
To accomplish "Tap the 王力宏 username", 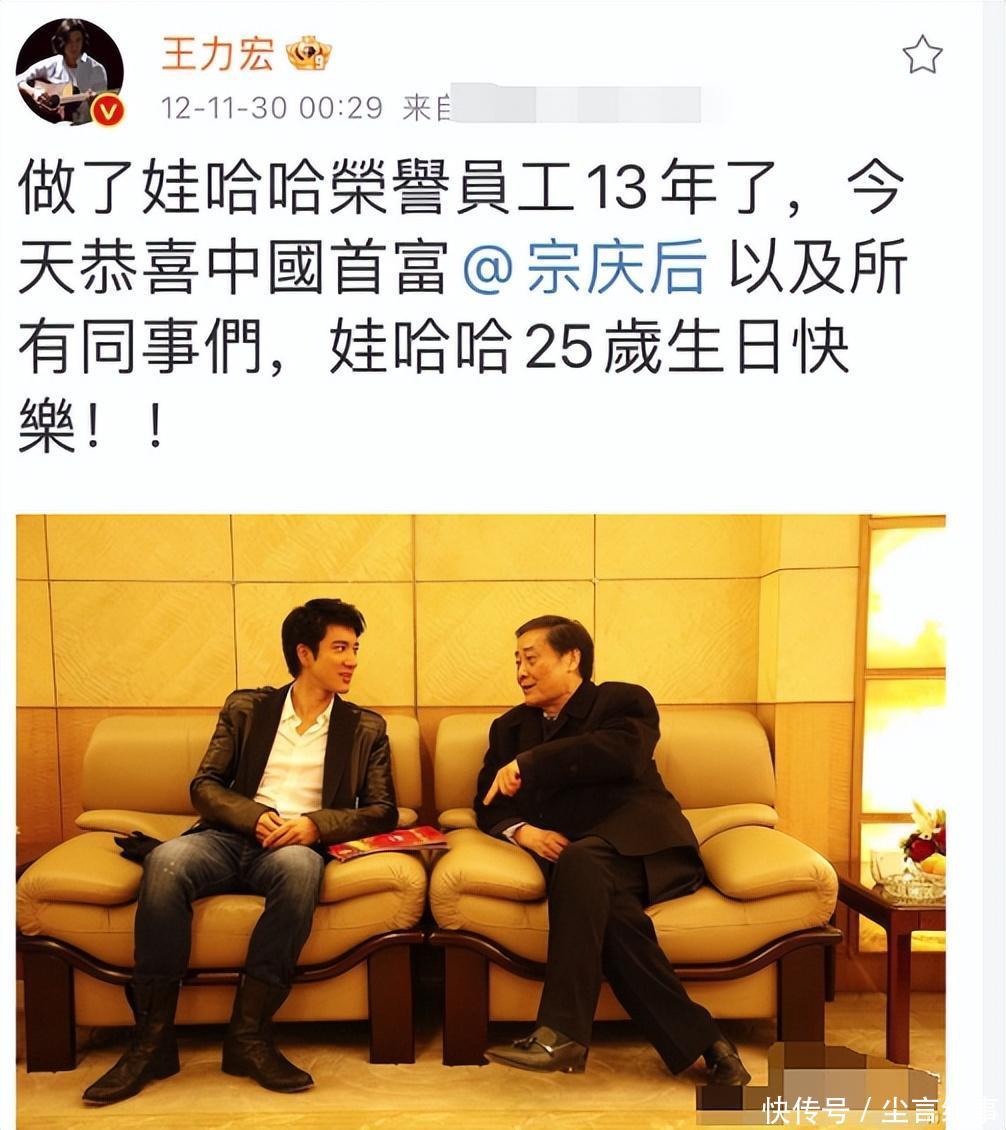I will coord(217,54).
